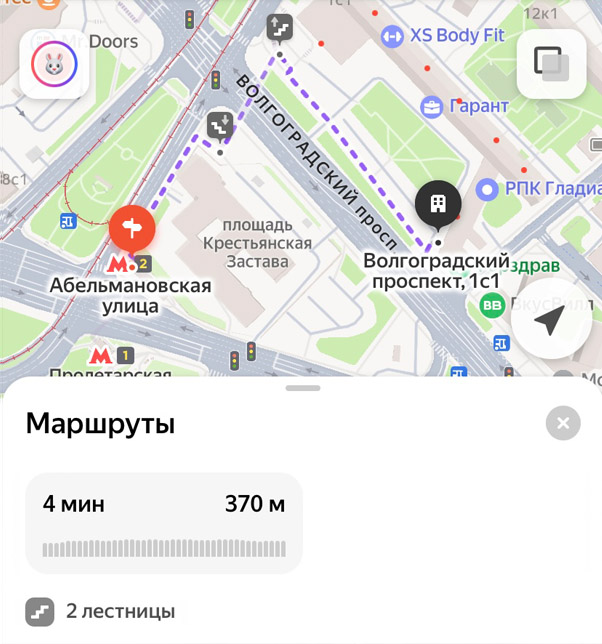Center map on my location
Image resolution: width=602 pixels, height=644 pixels.
coord(549,321)
